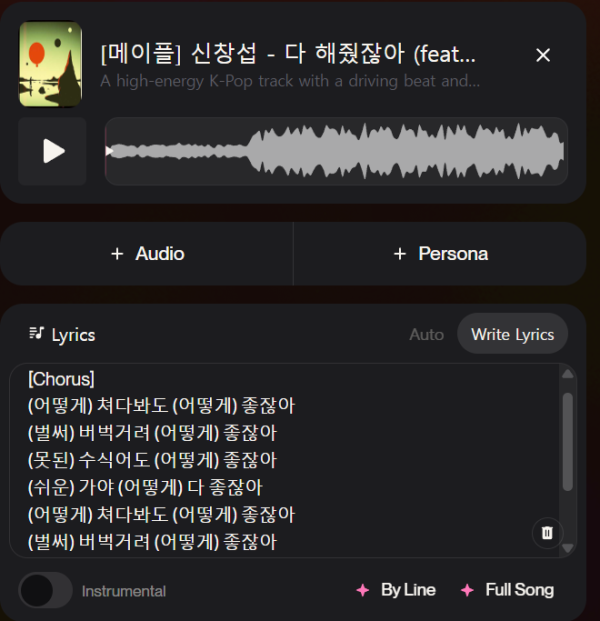Add a Persona

pos(440,254)
